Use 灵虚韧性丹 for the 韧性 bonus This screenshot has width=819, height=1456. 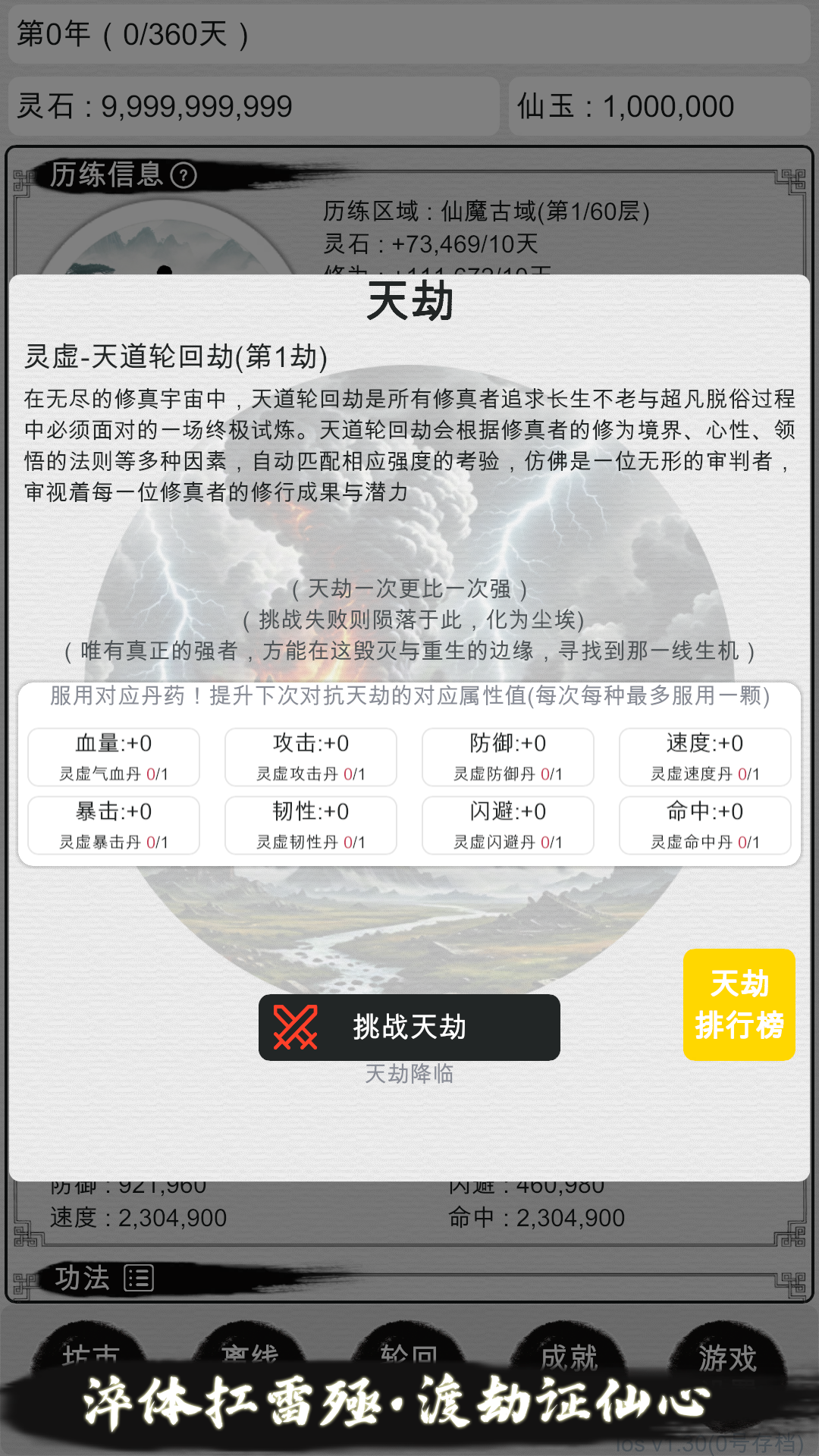311,825
